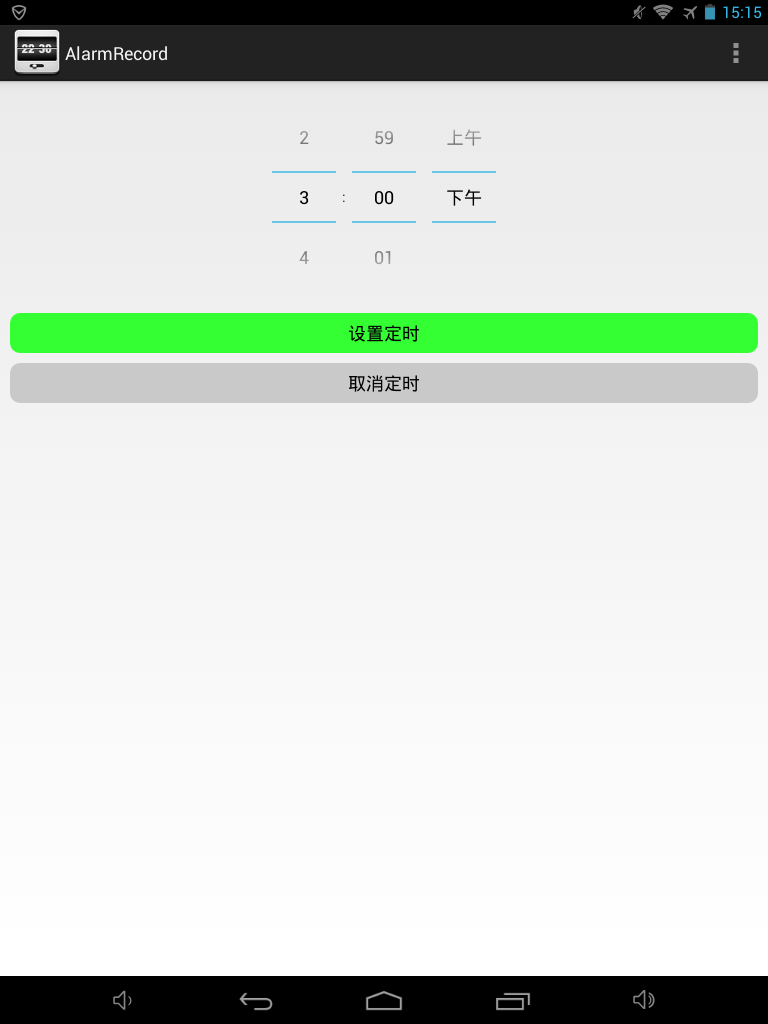The width and height of the screenshot is (768, 1024).
Task: Toggle the mute icon in the status bar
Action: coord(637,12)
